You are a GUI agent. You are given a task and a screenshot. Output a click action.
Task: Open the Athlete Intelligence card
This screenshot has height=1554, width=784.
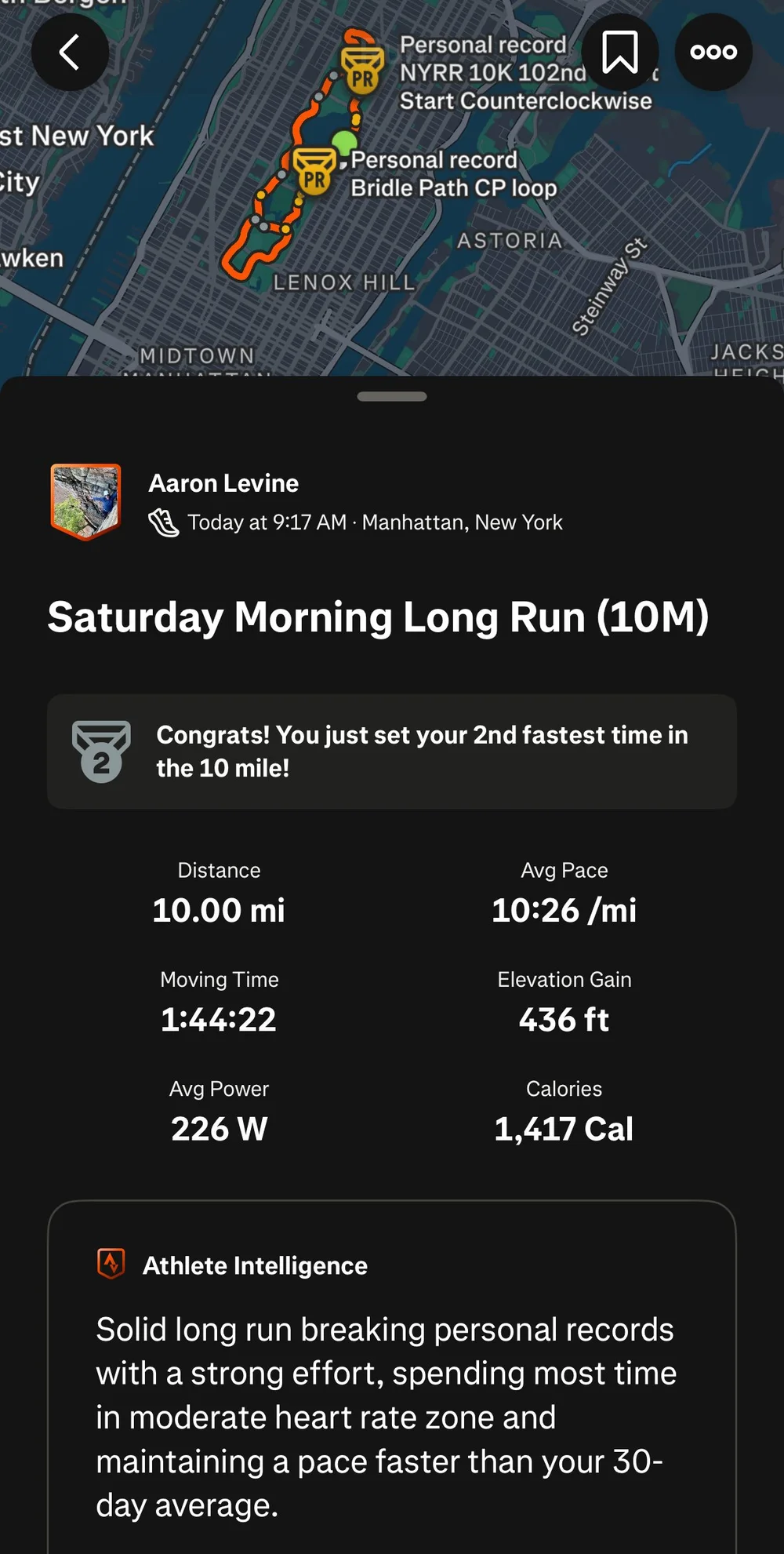[x=392, y=1377]
